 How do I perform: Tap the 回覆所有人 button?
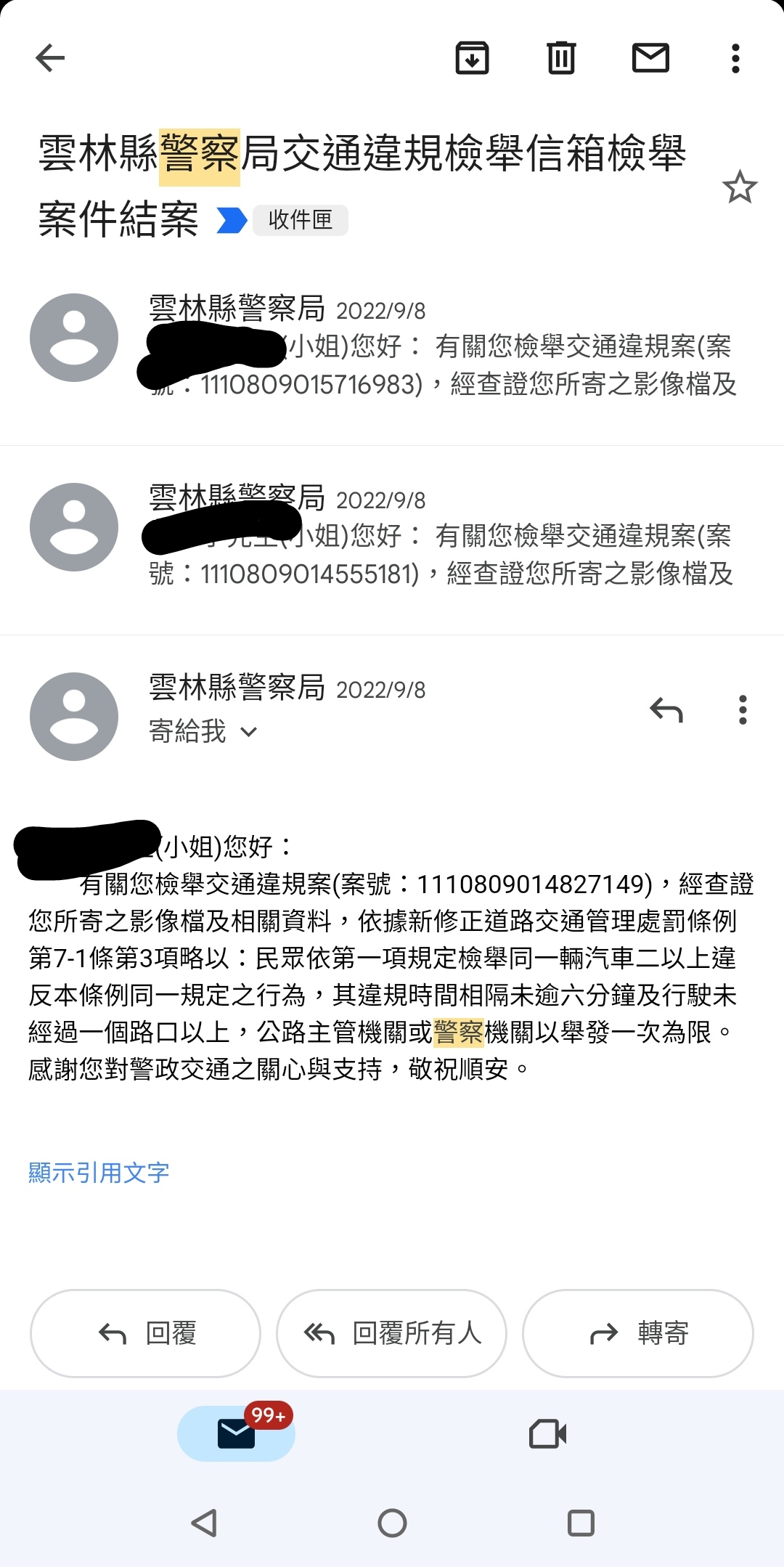point(391,1333)
